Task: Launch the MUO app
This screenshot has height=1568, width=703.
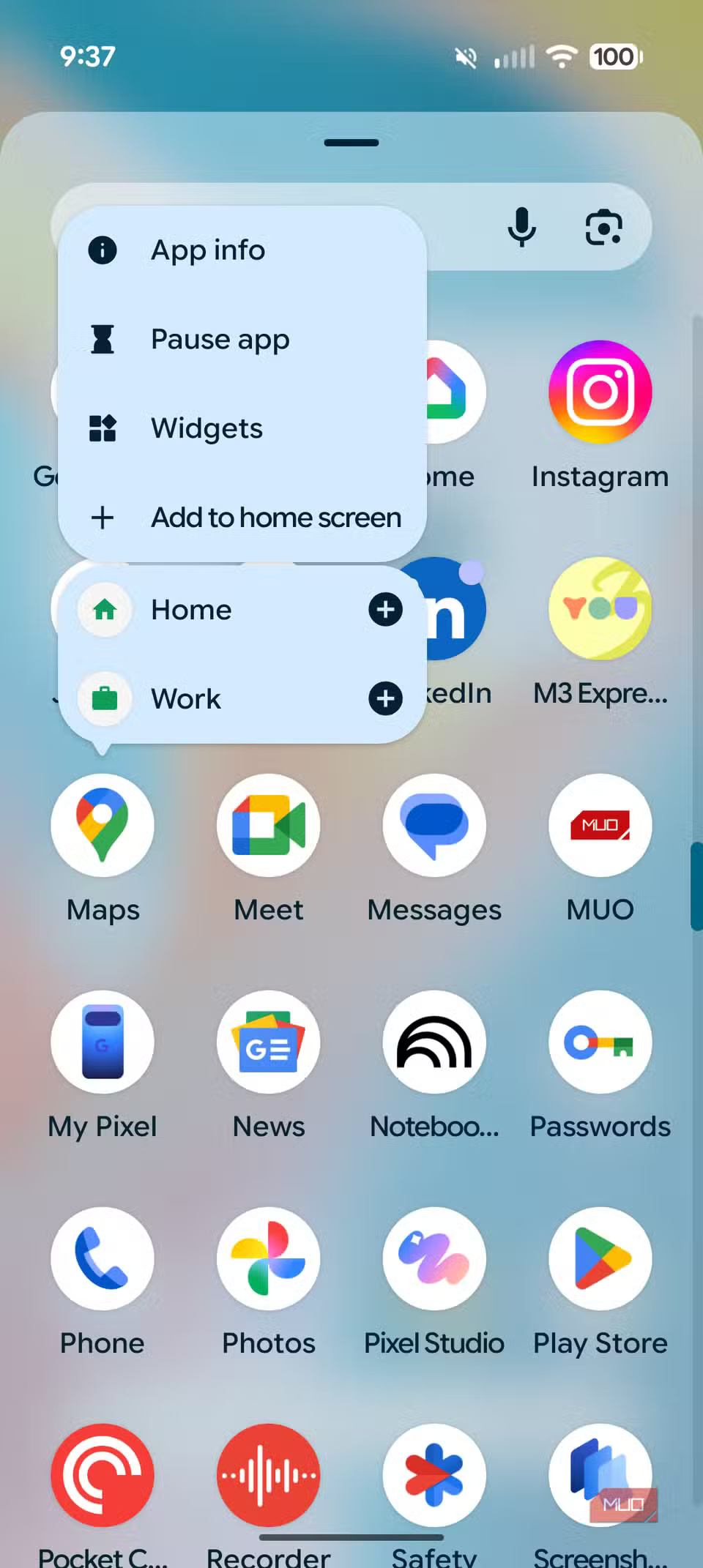Action: 600,826
